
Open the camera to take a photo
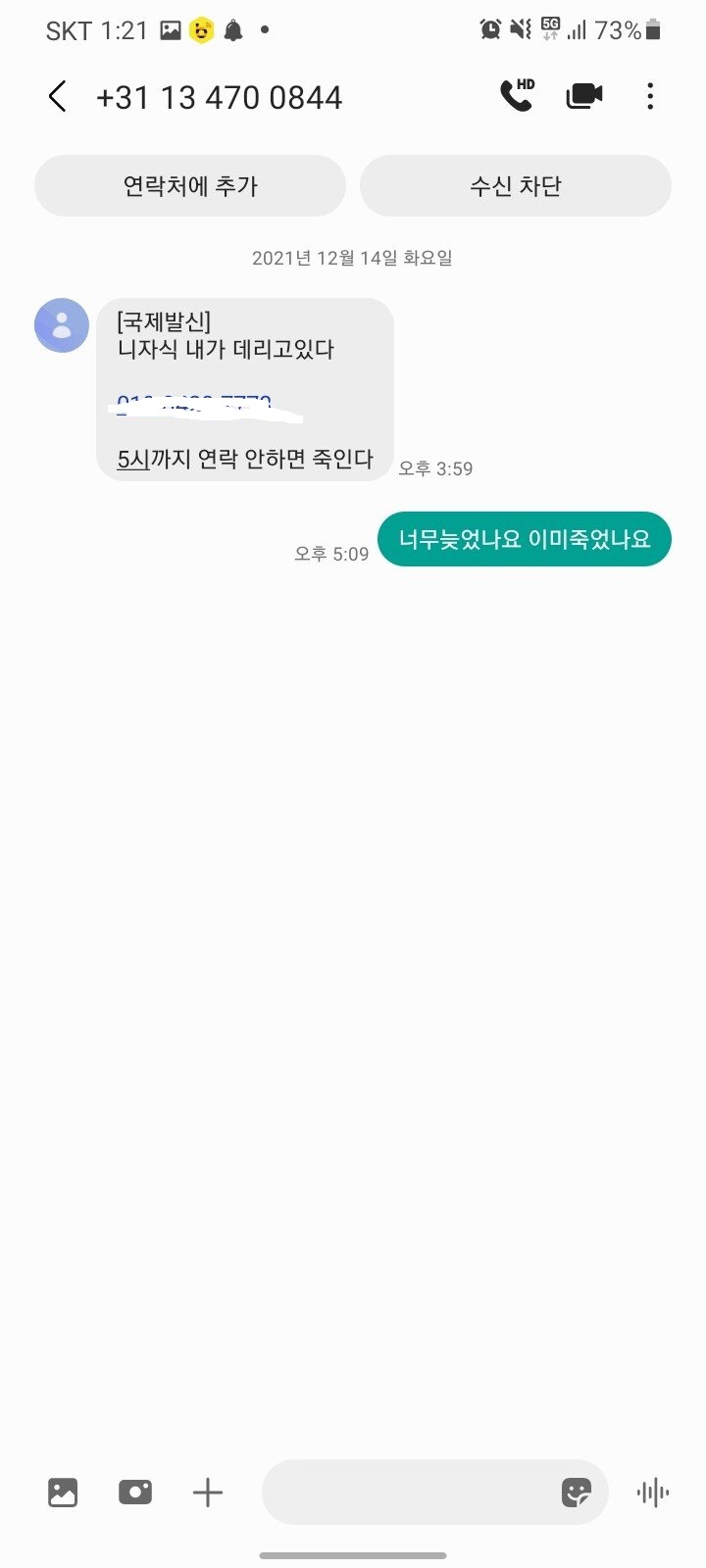(135, 1493)
